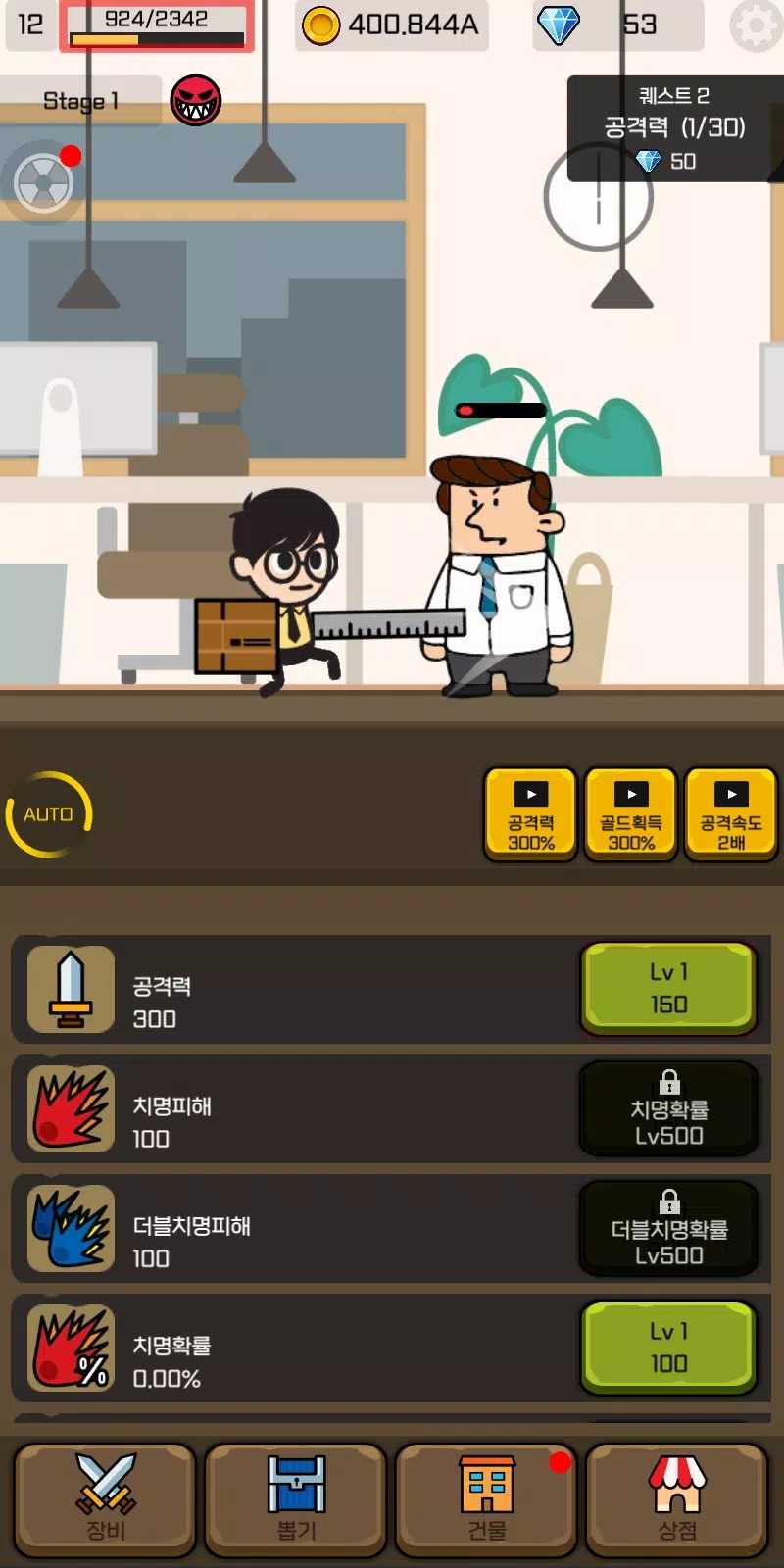Watch ad for 공격력 300% boost
Image resolution: width=784 pixels, height=1568 pixels.
(x=531, y=815)
